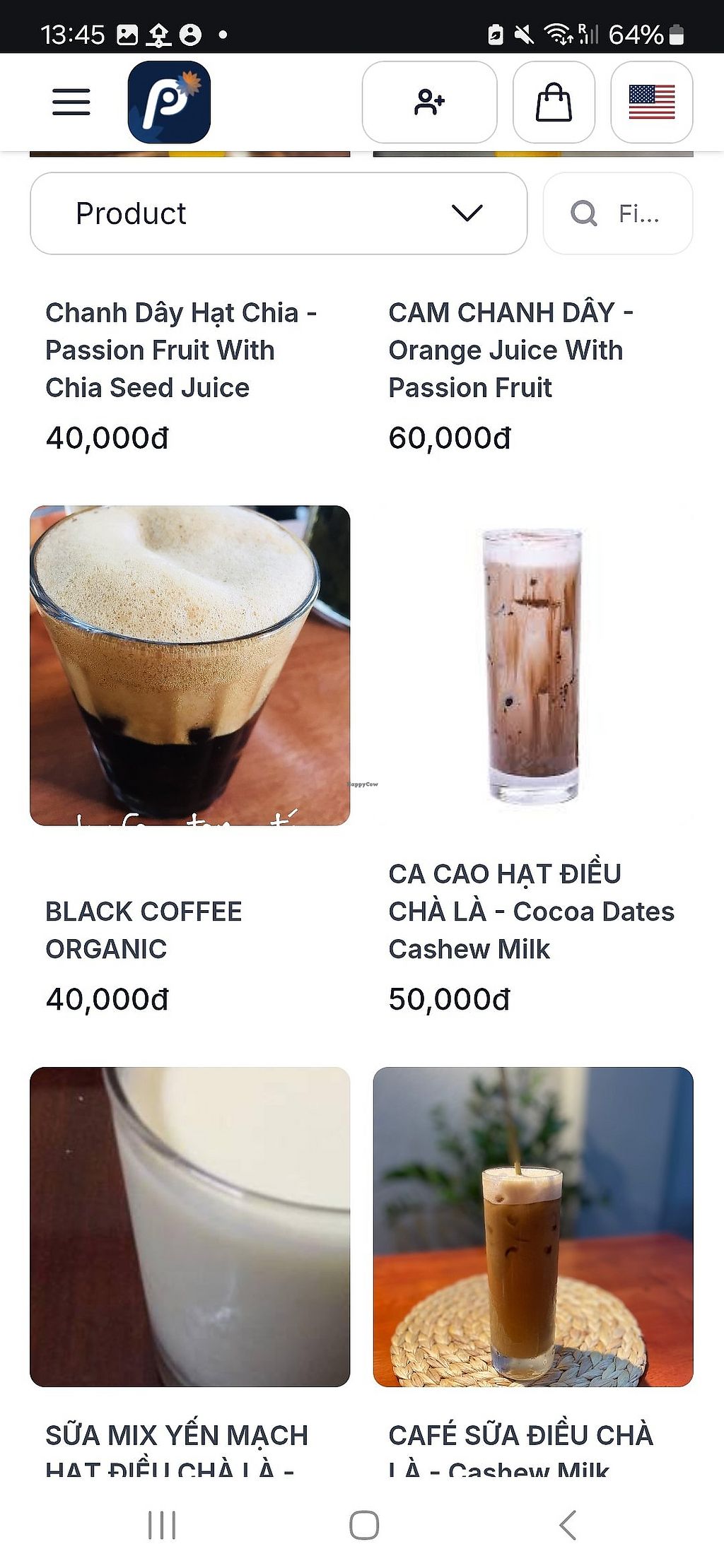Open the hamburger menu
The height and width of the screenshot is (1568, 724).
(x=71, y=102)
